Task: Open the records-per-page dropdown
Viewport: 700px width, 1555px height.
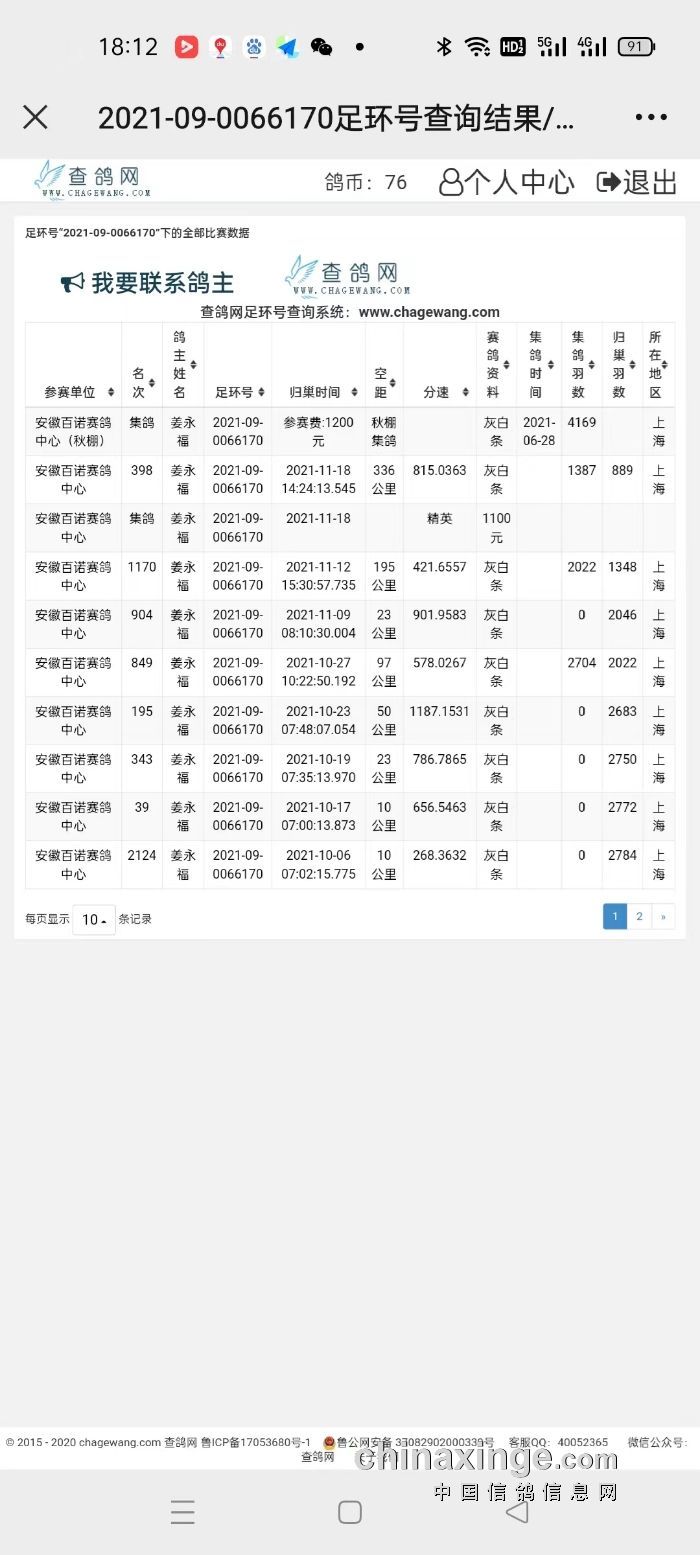Action: [x=96, y=919]
